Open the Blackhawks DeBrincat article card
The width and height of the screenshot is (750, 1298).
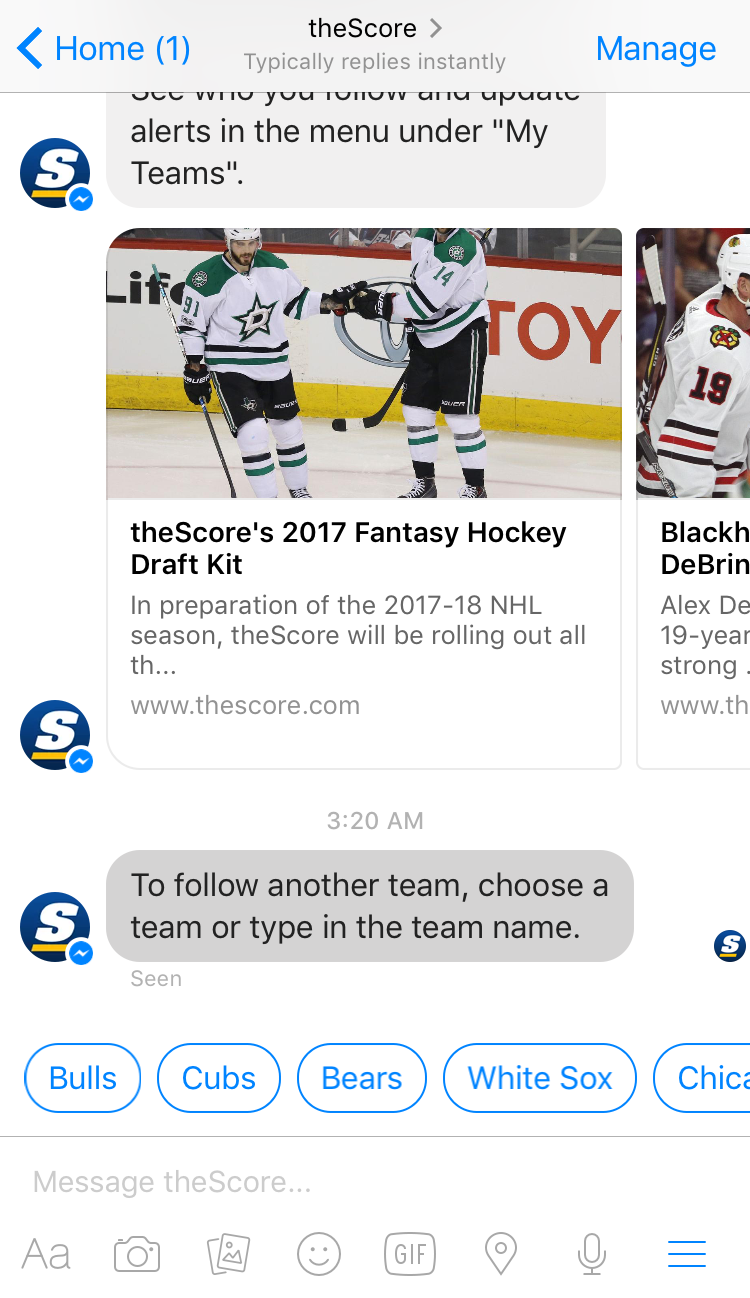click(693, 498)
